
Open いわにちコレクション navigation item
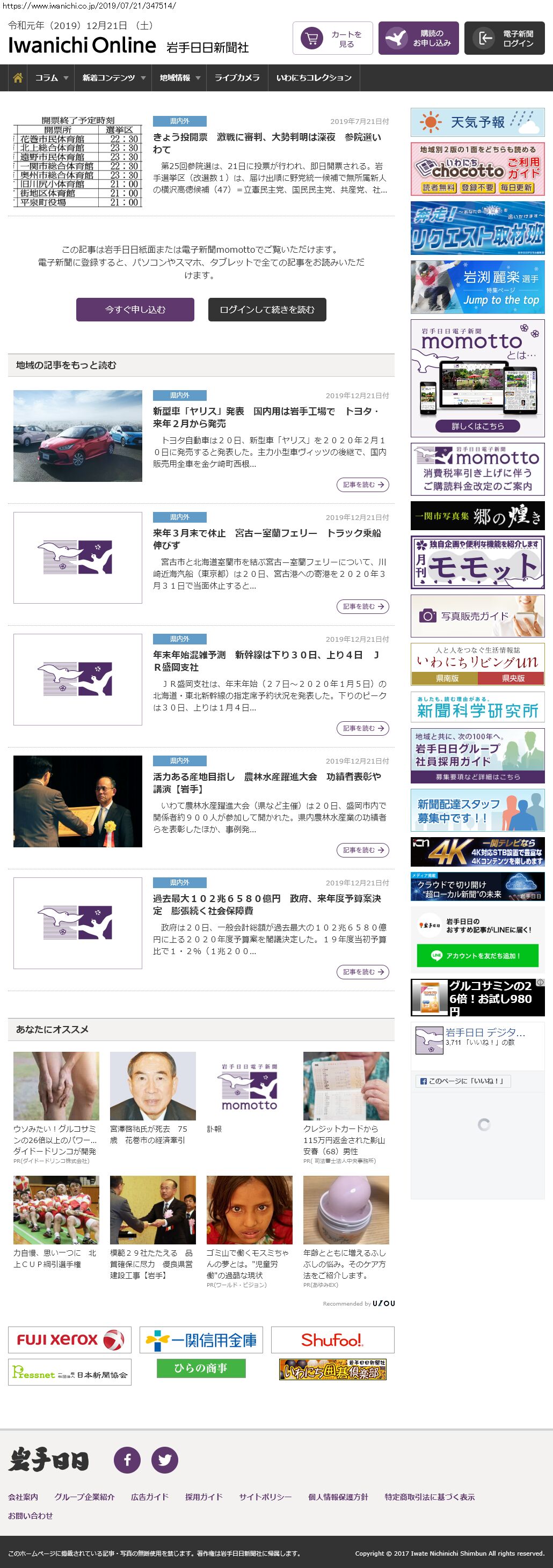(x=314, y=78)
